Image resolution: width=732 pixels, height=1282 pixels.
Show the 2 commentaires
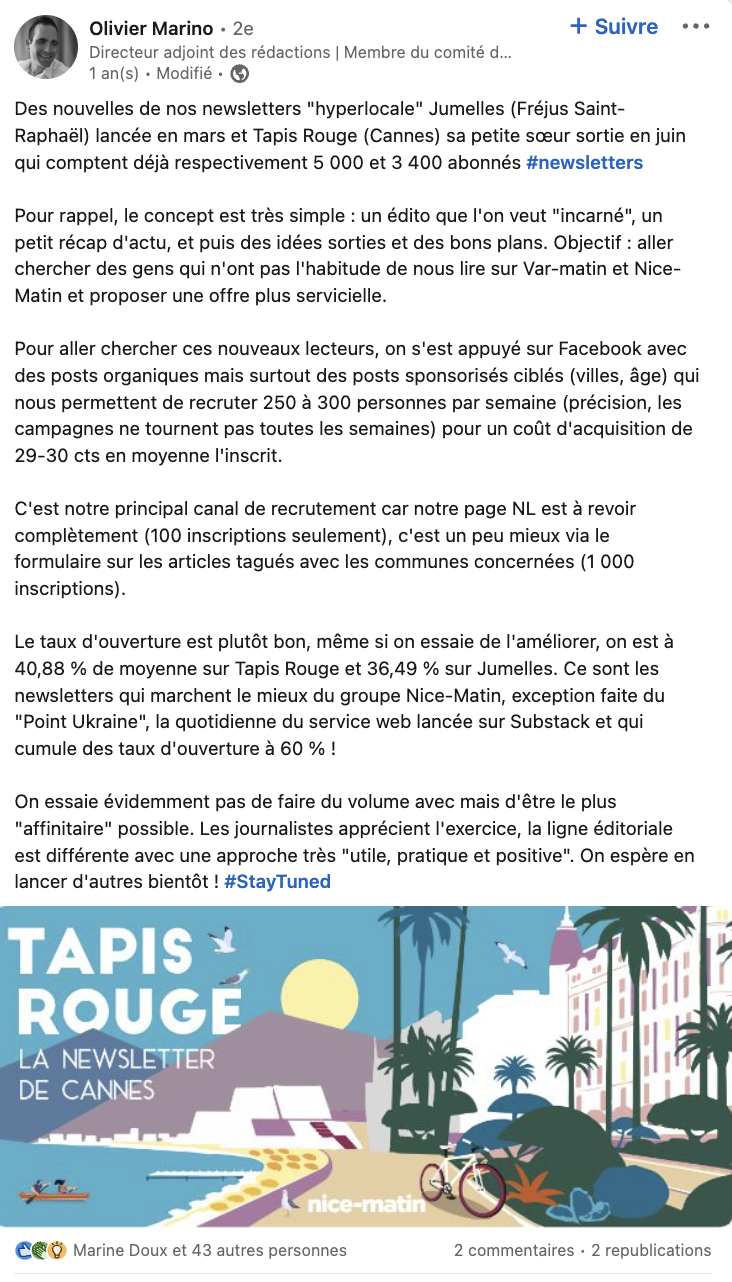(x=514, y=1250)
